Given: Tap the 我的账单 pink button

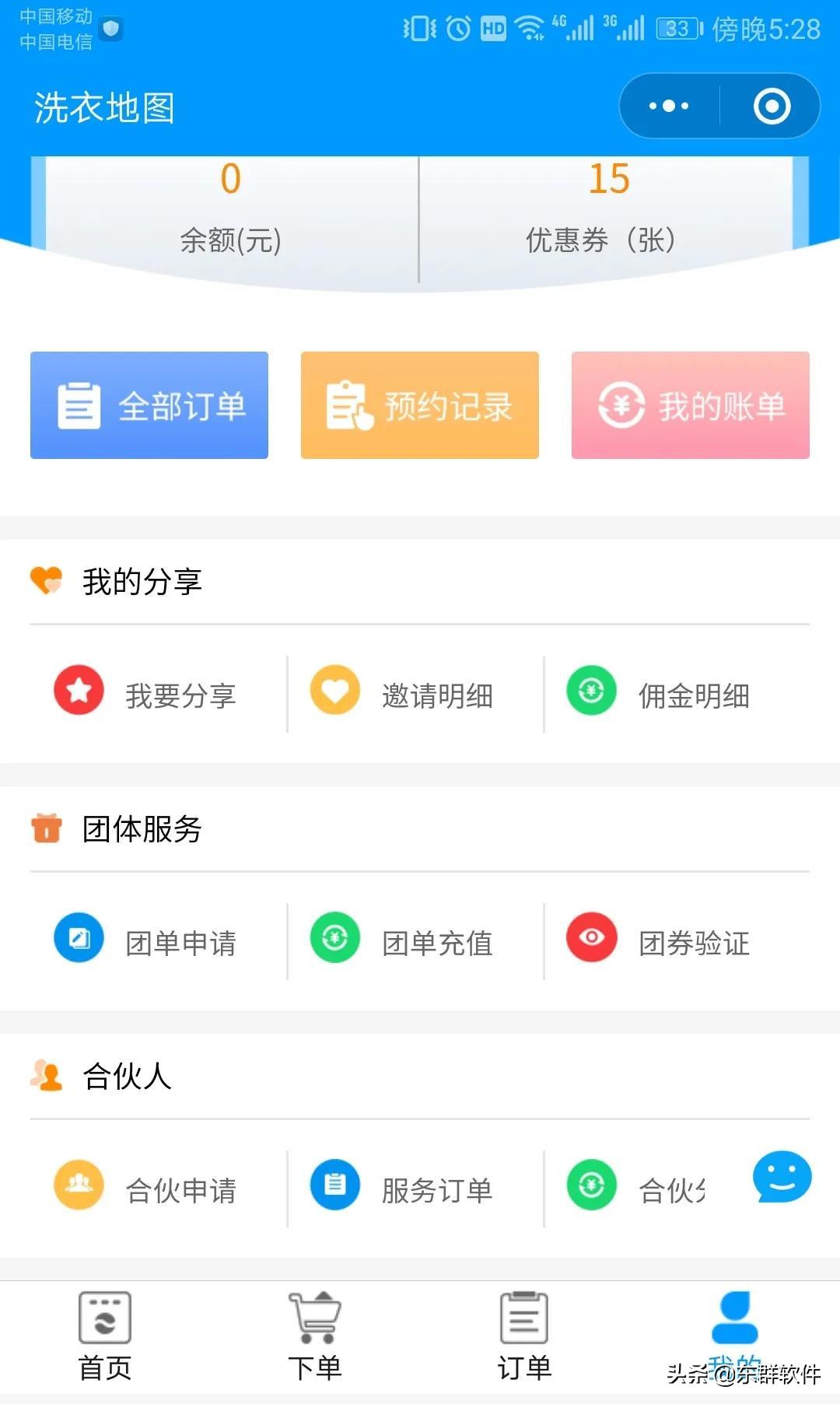Looking at the screenshot, I should pyautogui.click(x=689, y=404).
